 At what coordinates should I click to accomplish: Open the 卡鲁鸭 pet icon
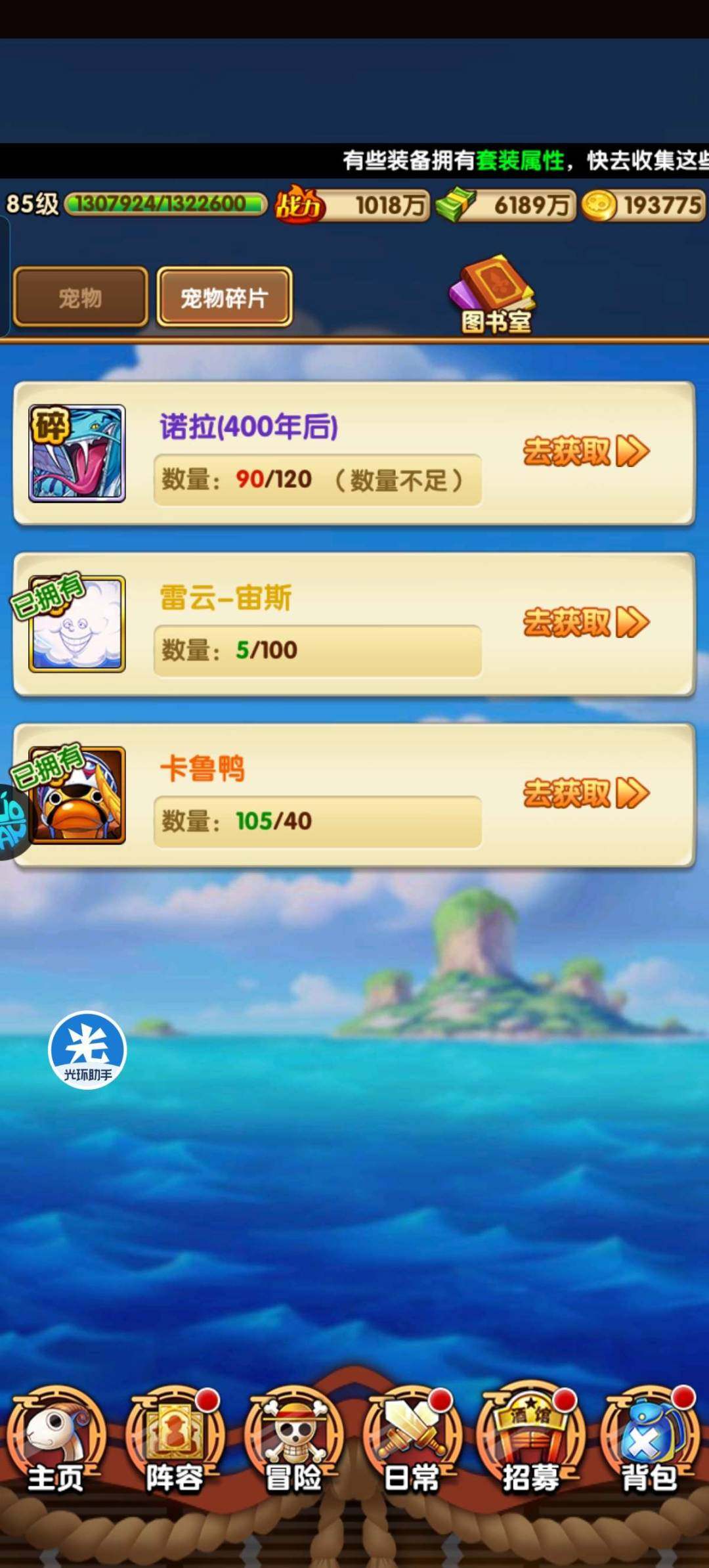coord(77,795)
